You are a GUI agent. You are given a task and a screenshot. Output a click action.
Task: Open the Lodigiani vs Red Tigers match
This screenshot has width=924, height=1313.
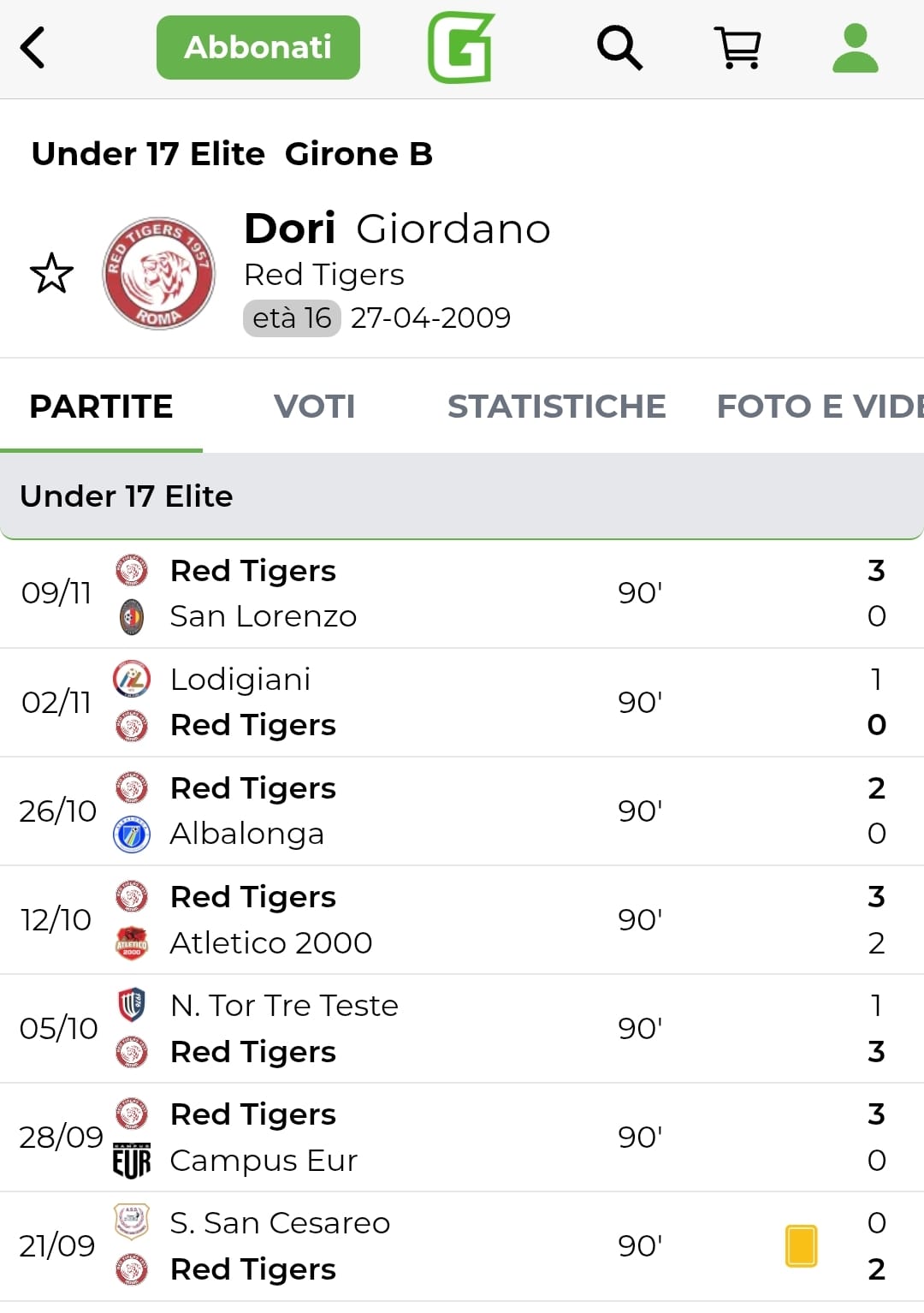[462, 702]
